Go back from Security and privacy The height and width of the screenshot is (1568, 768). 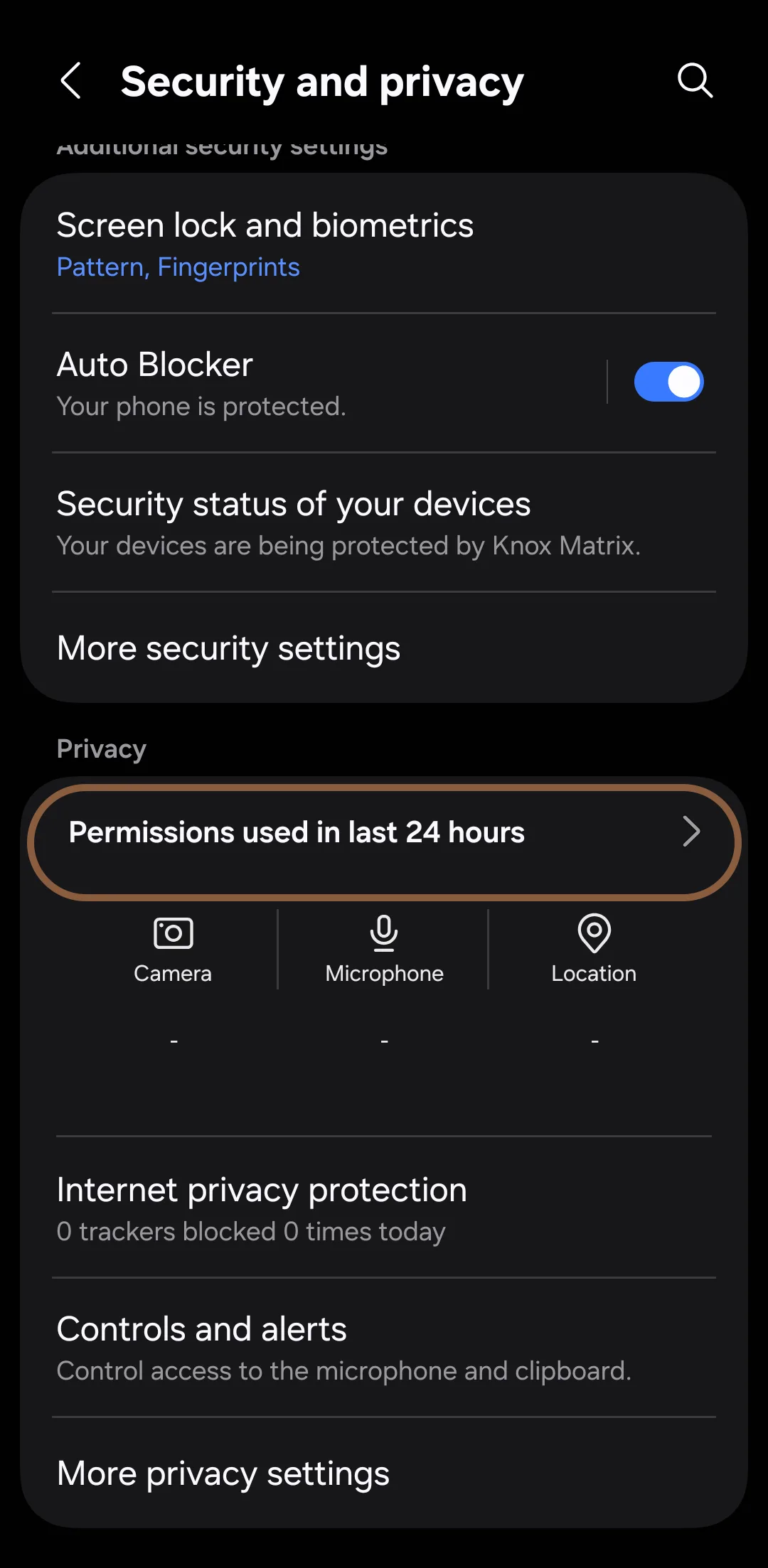[71, 80]
